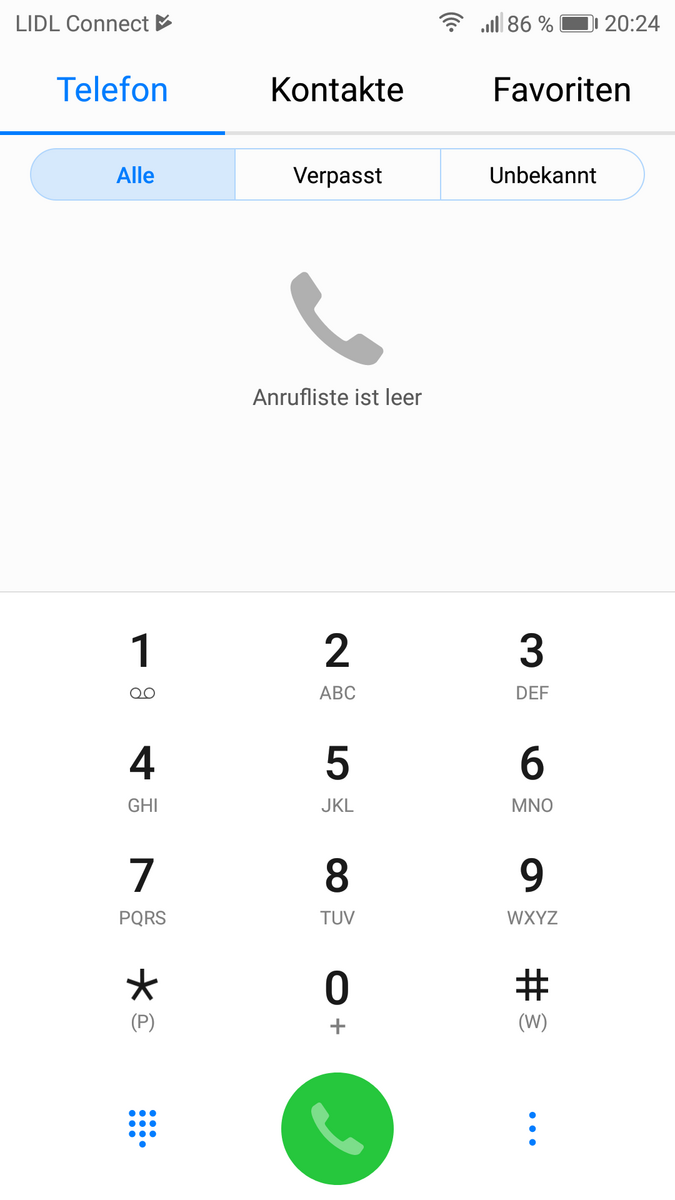The width and height of the screenshot is (675, 1200).
Task: Enter 0 on the dial pad
Action: tap(337, 1001)
